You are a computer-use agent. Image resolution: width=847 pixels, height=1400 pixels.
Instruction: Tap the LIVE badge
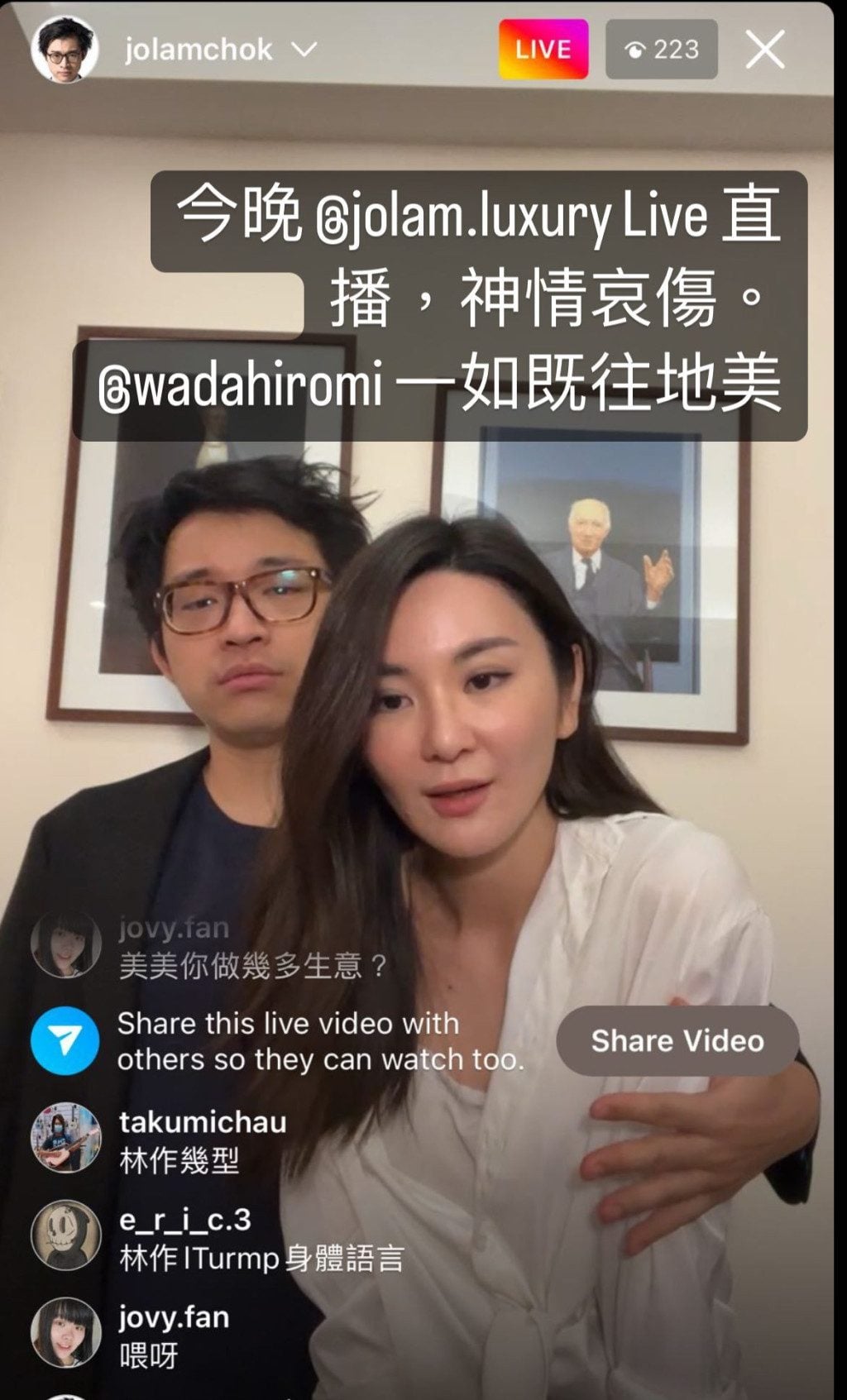542,50
